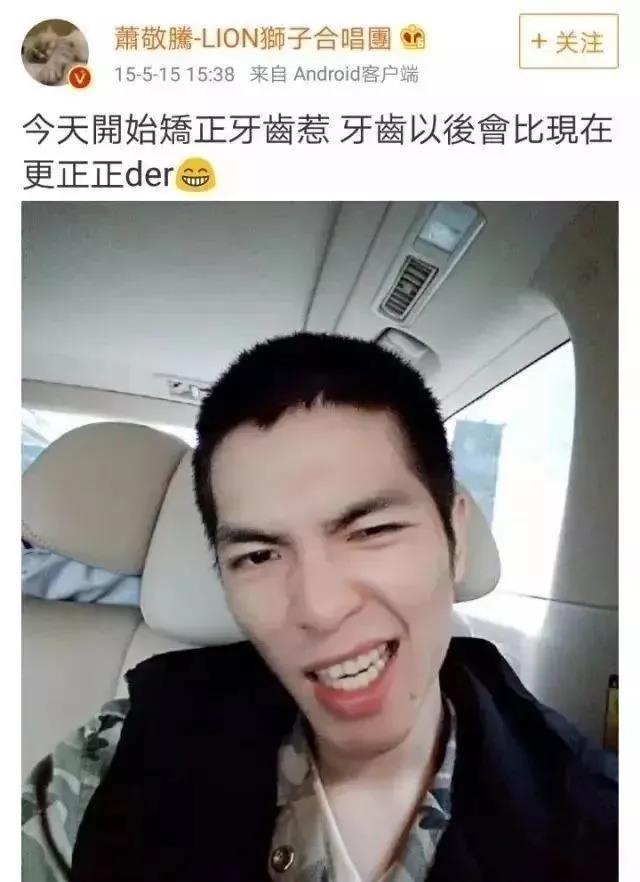Viewport: 640px width, 882px height.
Task: Follow 蕭敬騰 with the +关注 button
Action: (568, 42)
